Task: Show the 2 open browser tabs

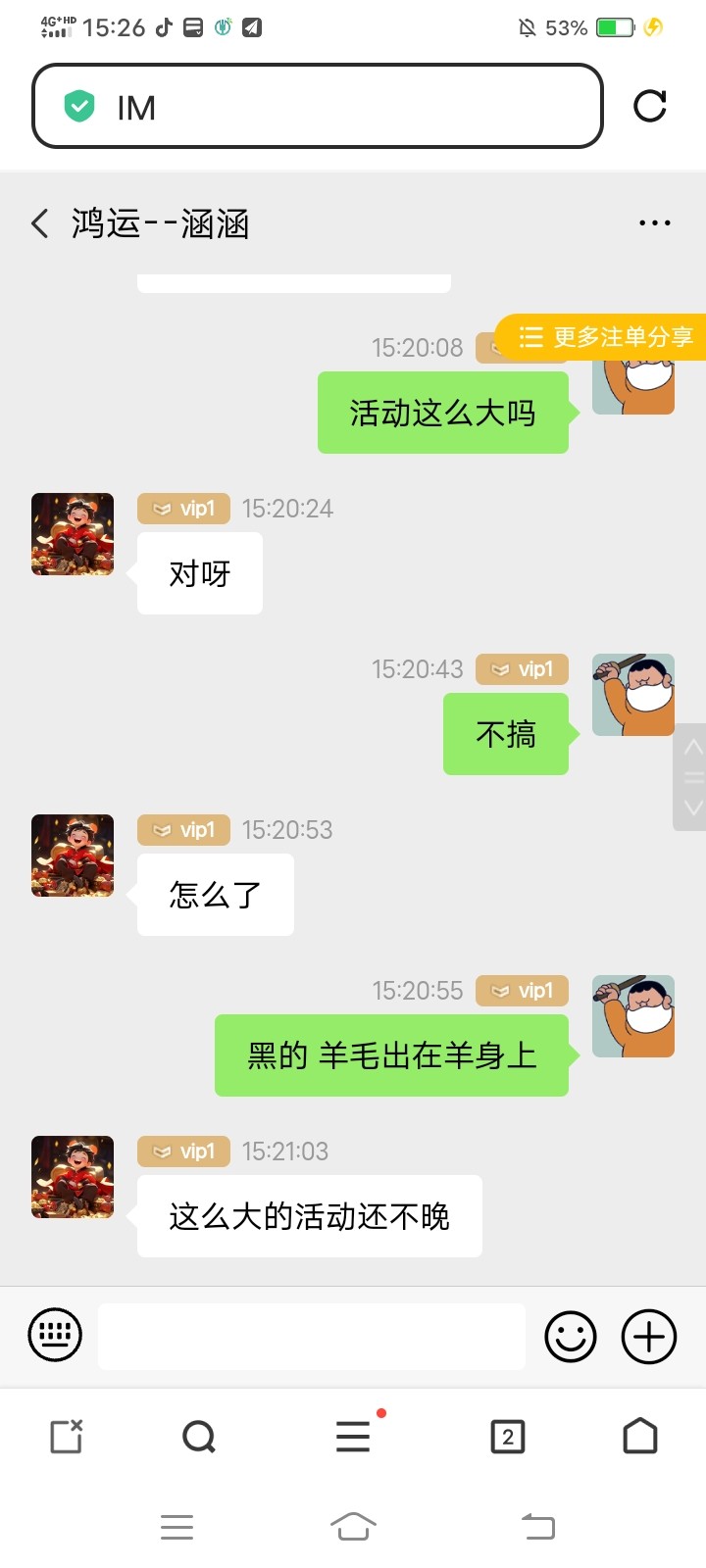Action: coord(507,1437)
